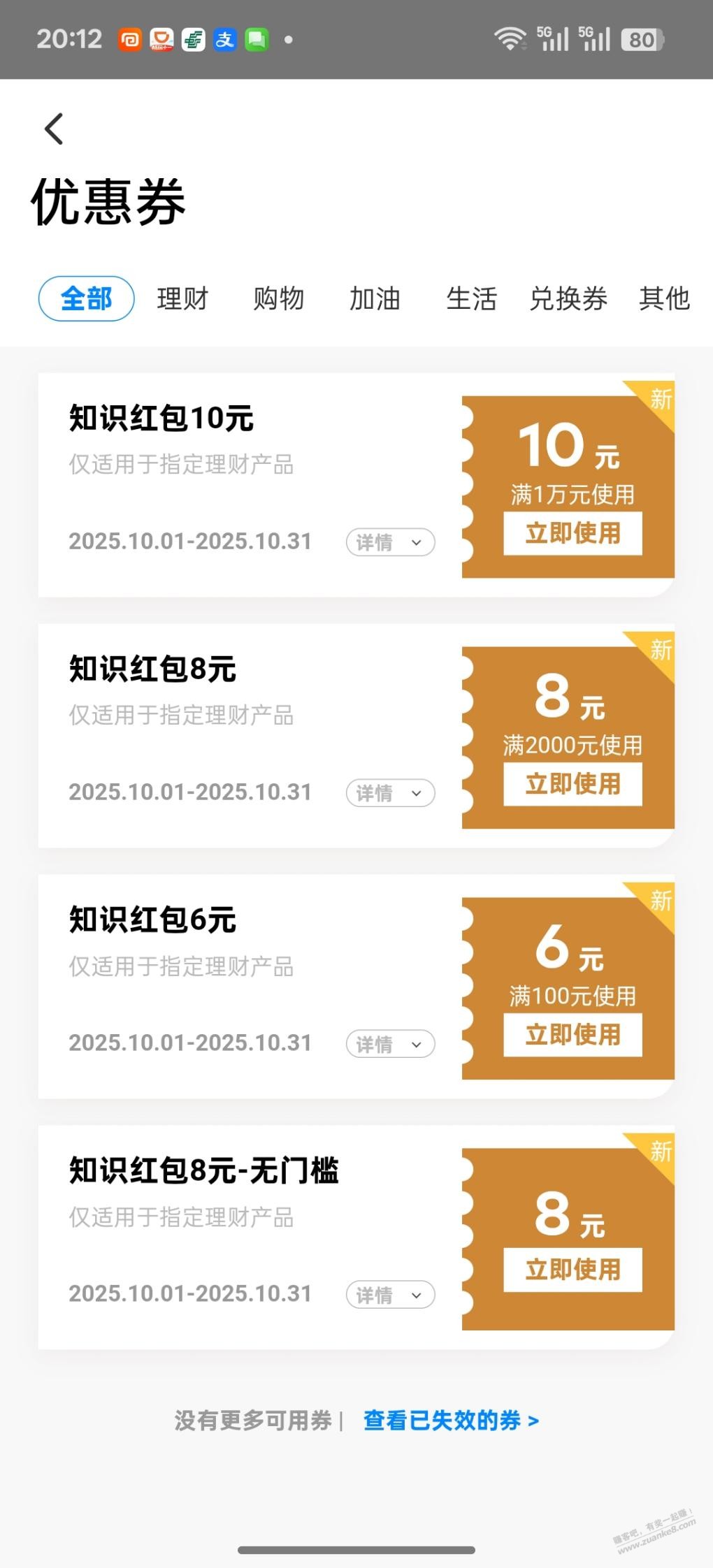Use the 8元 无门槛 coupon now

tap(572, 1270)
